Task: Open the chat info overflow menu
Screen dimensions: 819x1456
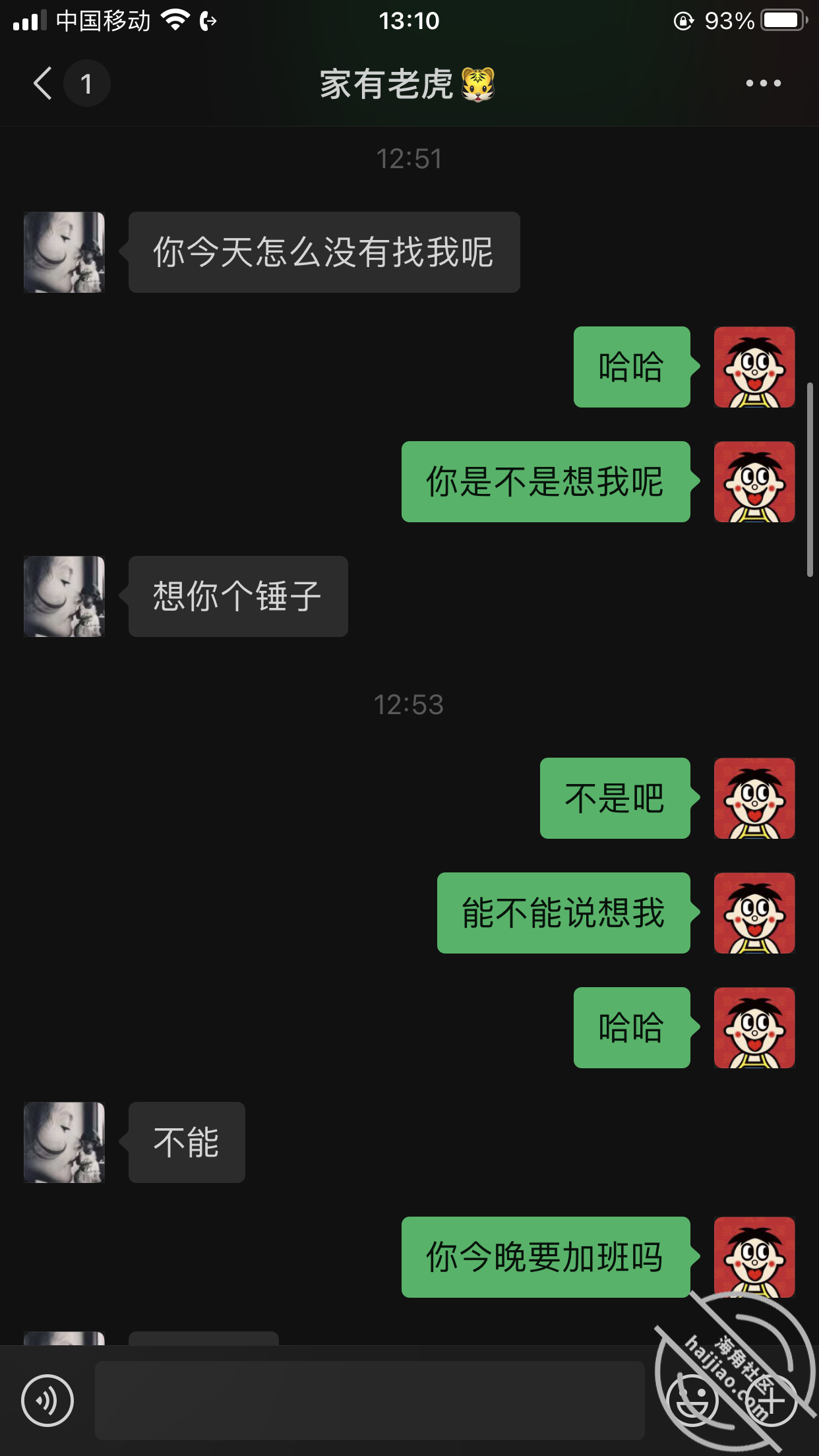Action: click(763, 84)
